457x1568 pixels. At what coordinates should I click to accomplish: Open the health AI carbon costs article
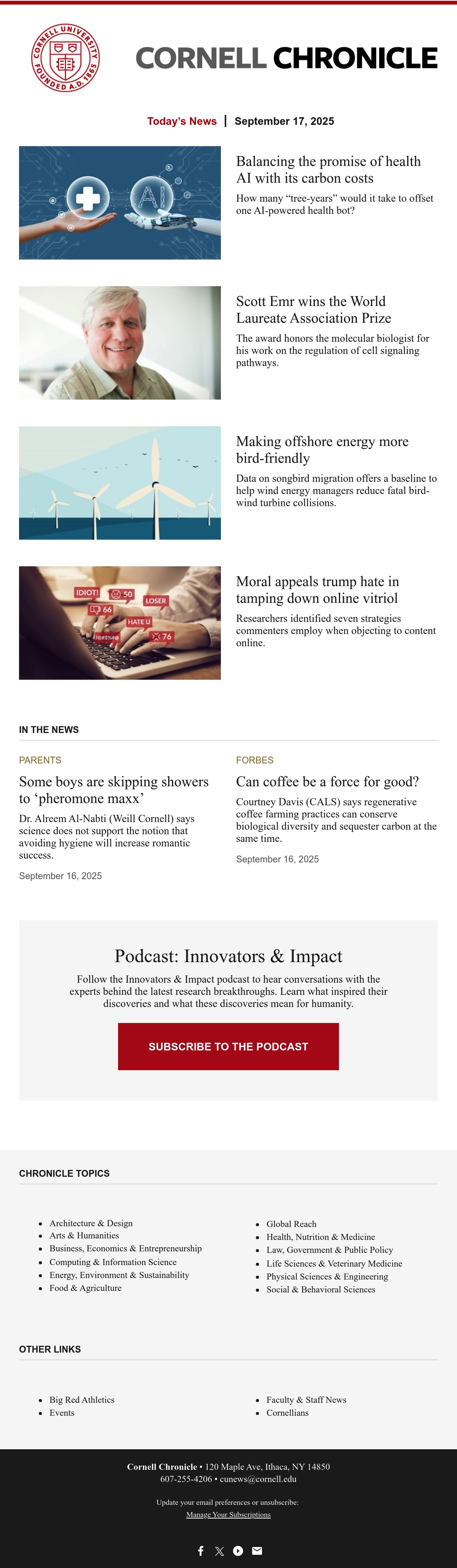click(328, 170)
